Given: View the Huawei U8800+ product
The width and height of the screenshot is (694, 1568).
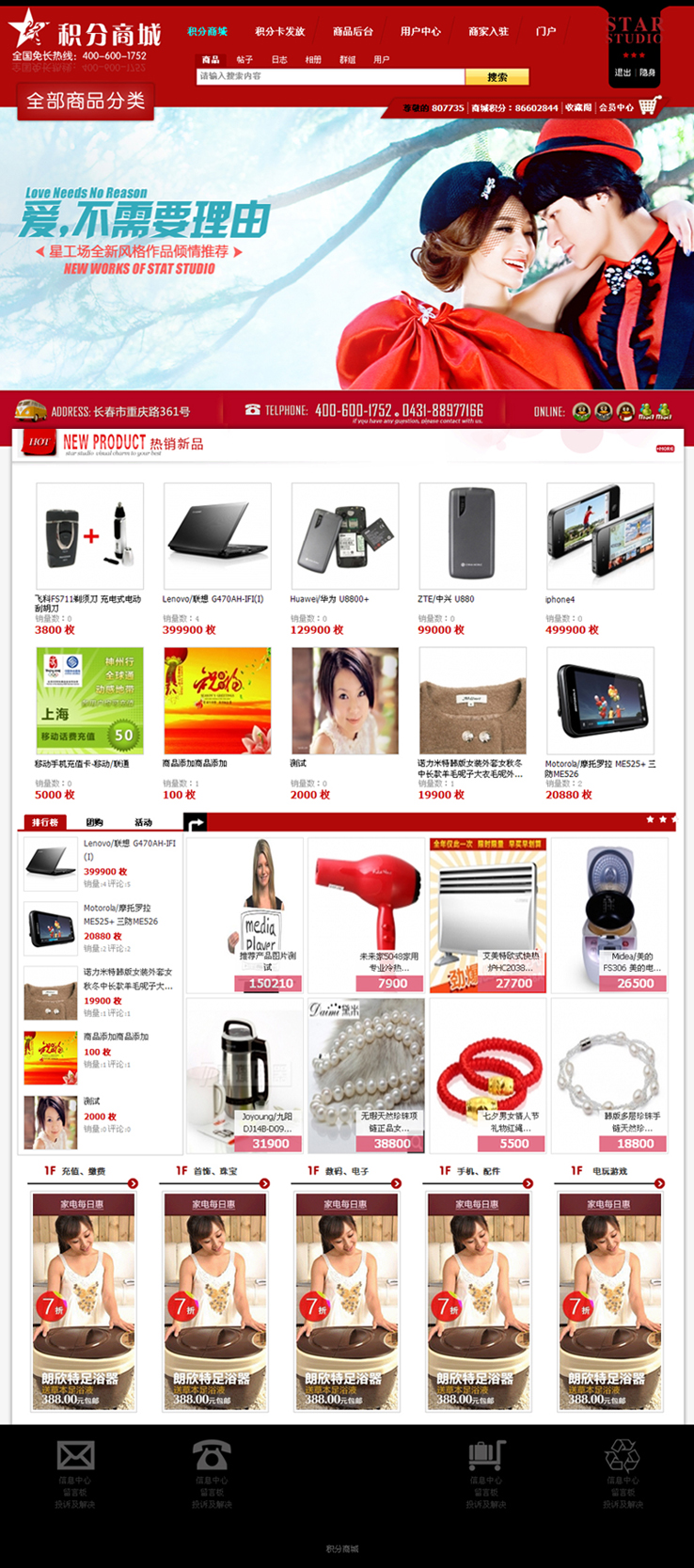Looking at the screenshot, I should tap(344, 536).
